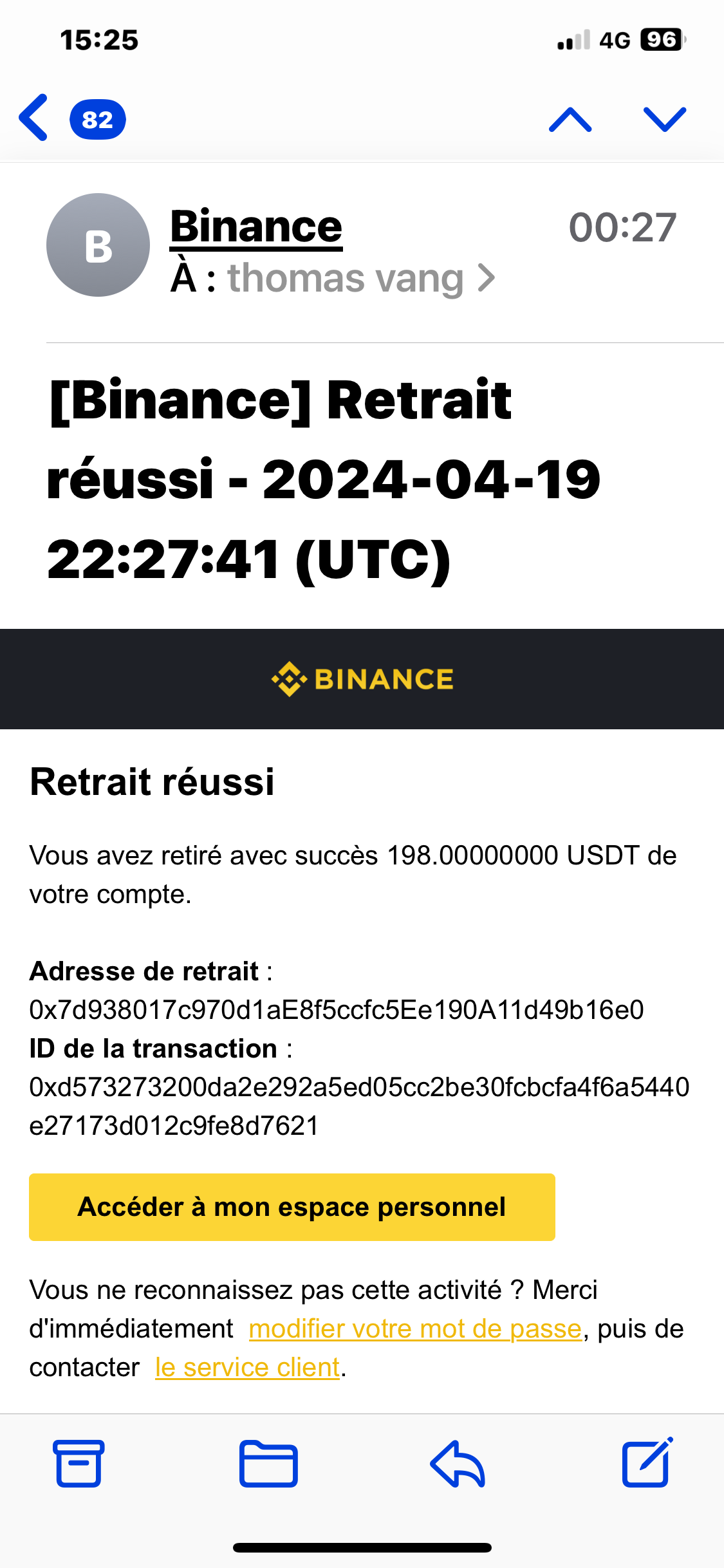Move this email to a folder
Image resolution: width=724 pixels, height=1568 pixels.
(268, 1463)
